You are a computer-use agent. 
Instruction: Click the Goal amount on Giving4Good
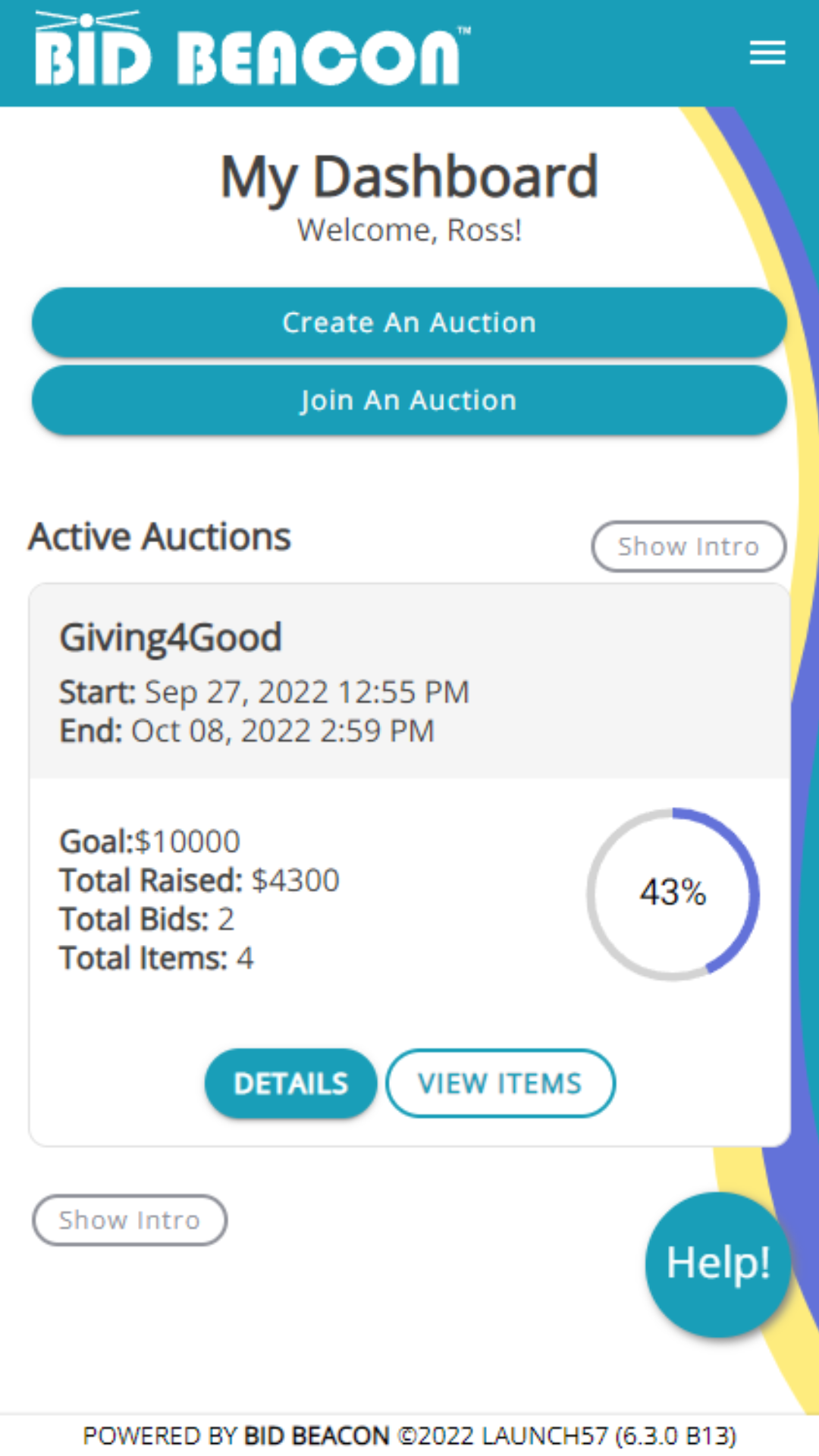click(149, 840)
